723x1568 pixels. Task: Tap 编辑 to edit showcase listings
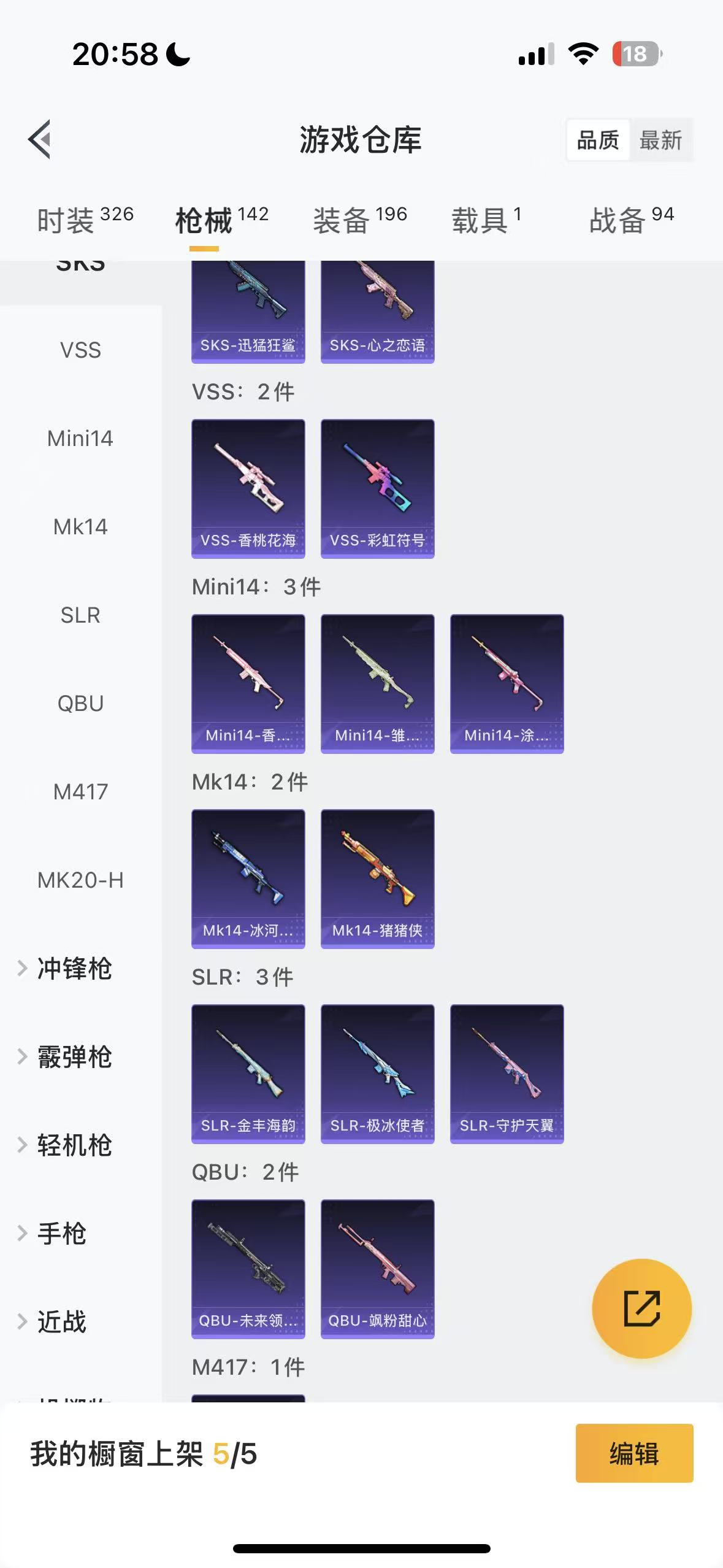pos(634,1453)
